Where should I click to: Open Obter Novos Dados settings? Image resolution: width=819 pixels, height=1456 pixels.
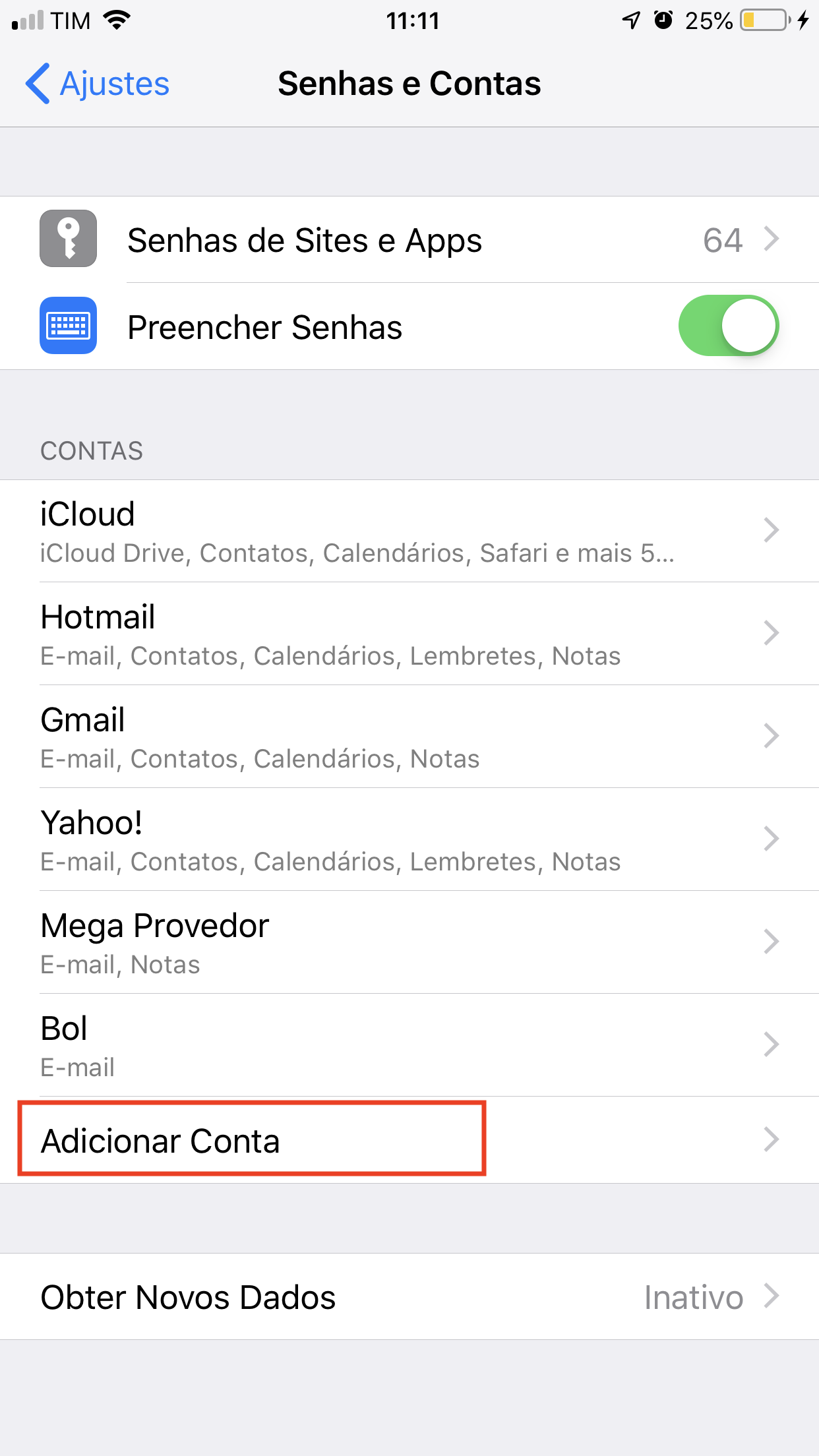409,1297
